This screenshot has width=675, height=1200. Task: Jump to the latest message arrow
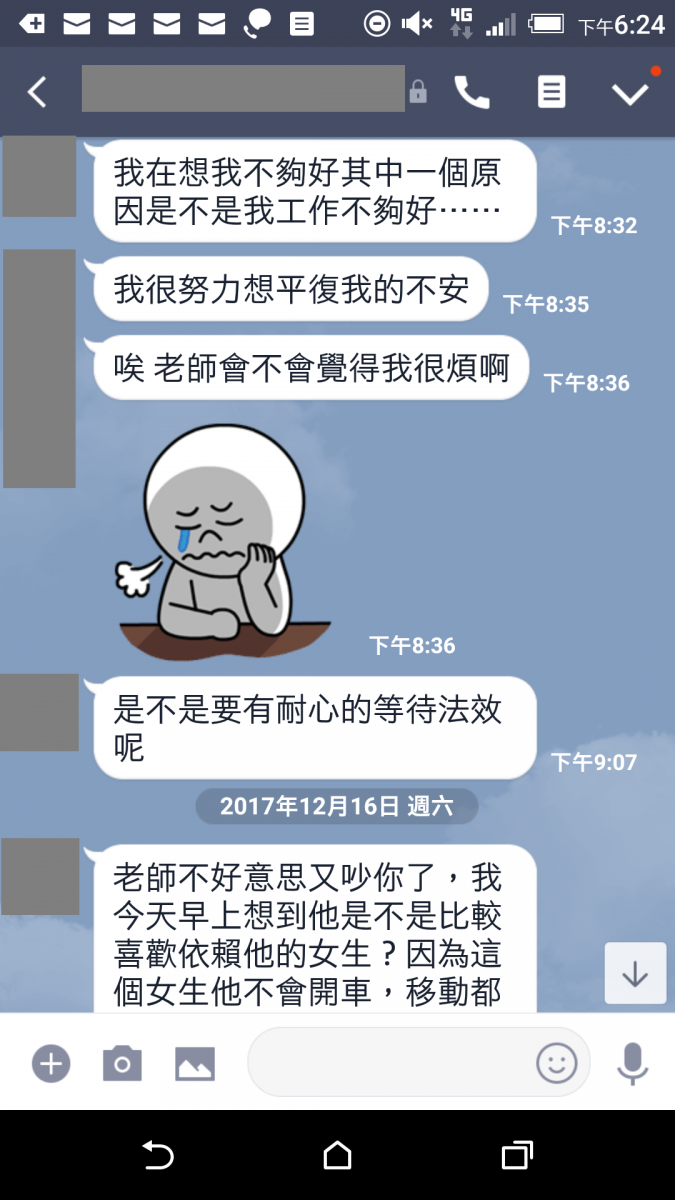pyautogui.click(x=635, y=973)
